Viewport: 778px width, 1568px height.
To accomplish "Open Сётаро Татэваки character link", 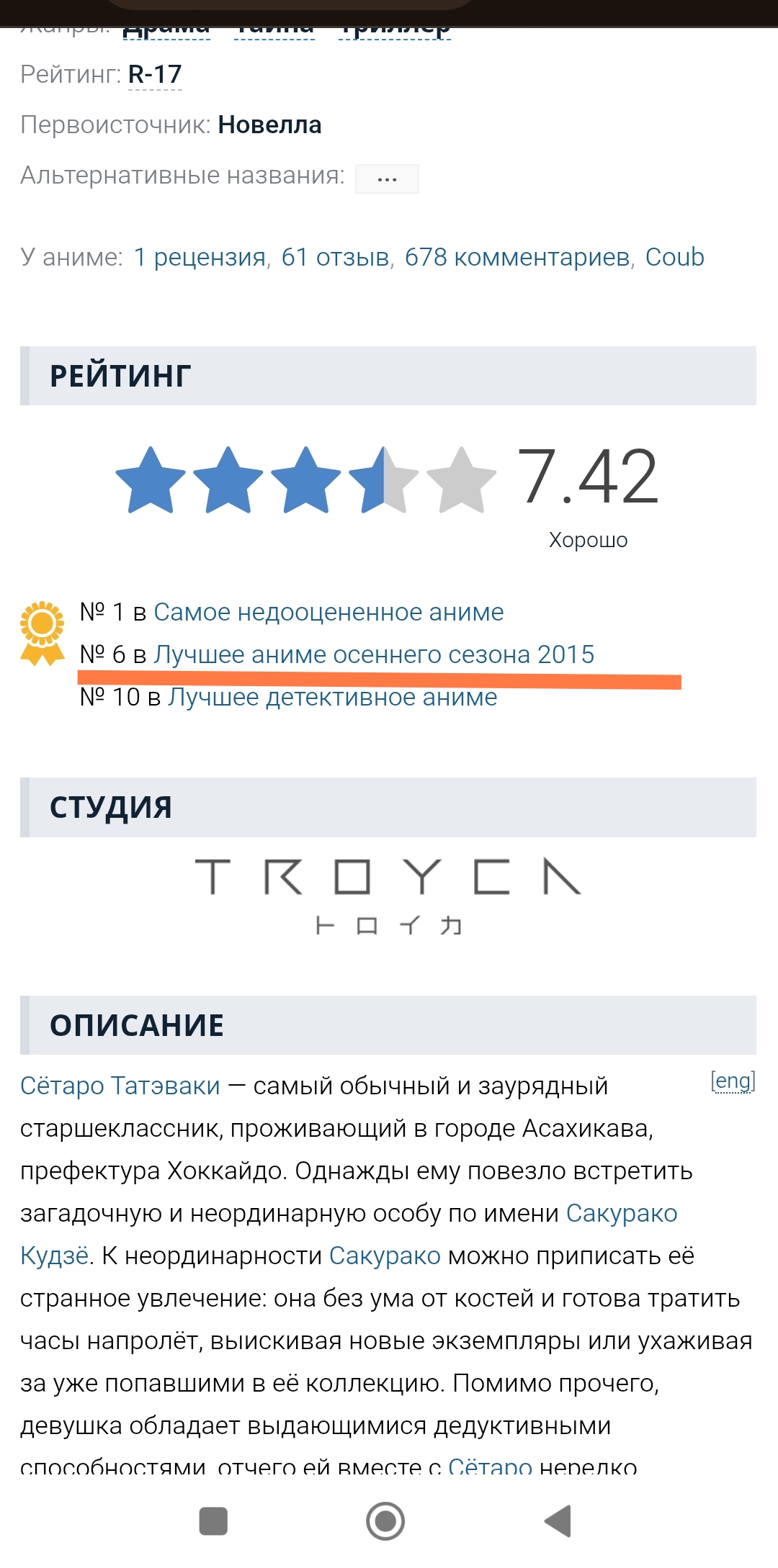I will pyautogui.click(x=120, y=1086).
